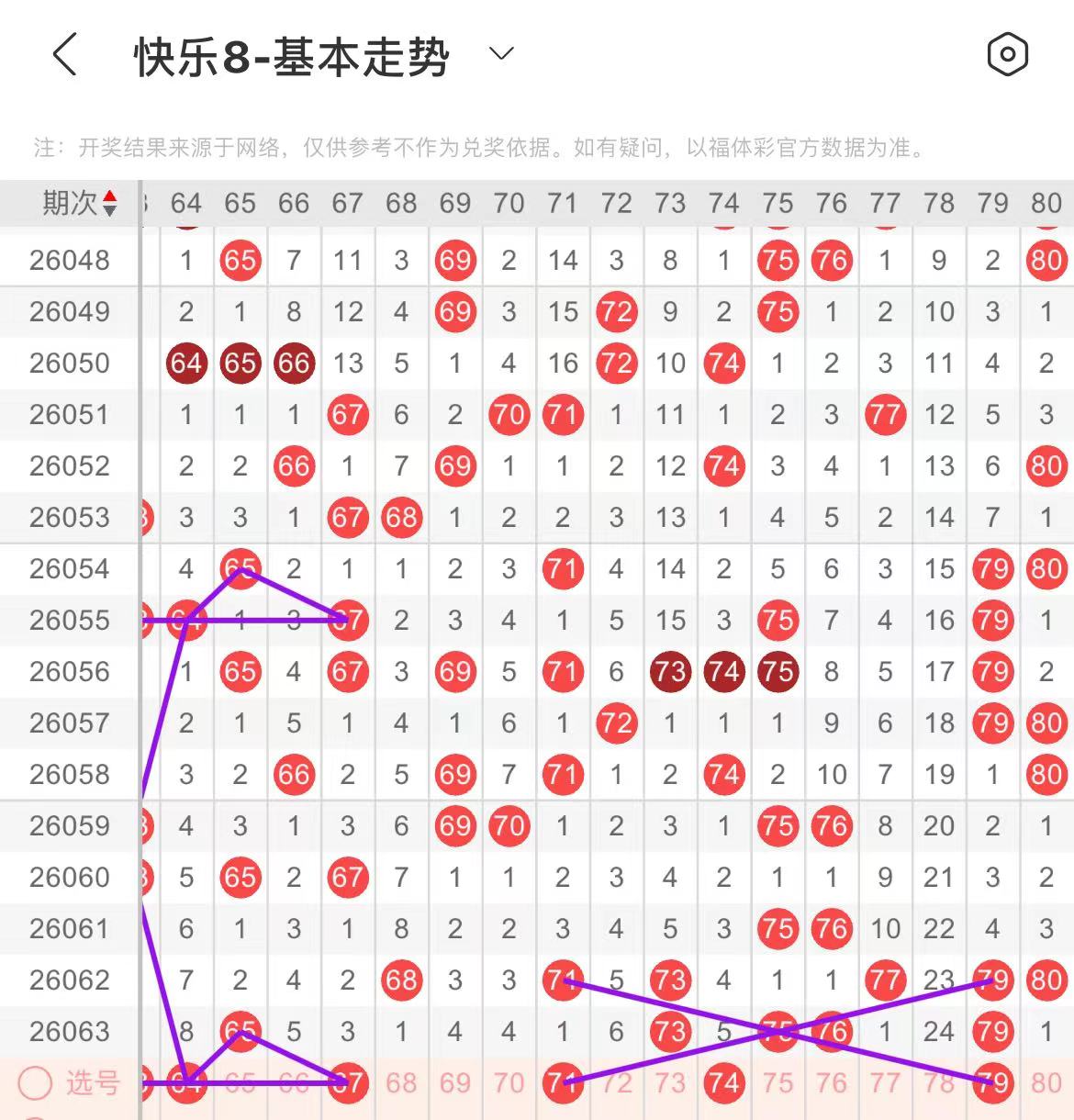The width and height of the screenshot is (1074, 1120).
Task: Add number 80 in the 选号 row
Action: tap(1046, 1083)
